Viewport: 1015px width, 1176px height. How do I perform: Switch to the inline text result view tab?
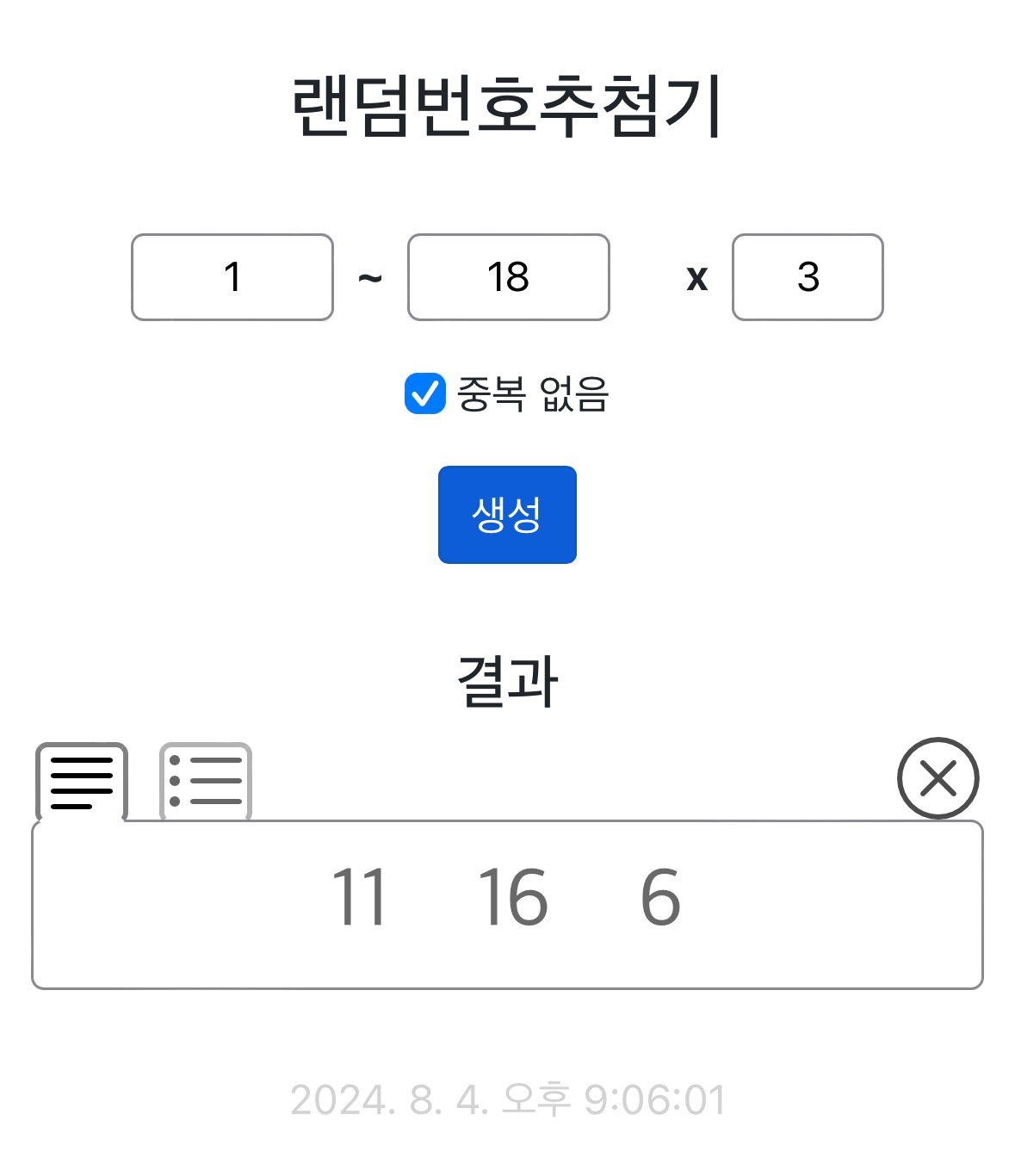click(x=82, y=782)
